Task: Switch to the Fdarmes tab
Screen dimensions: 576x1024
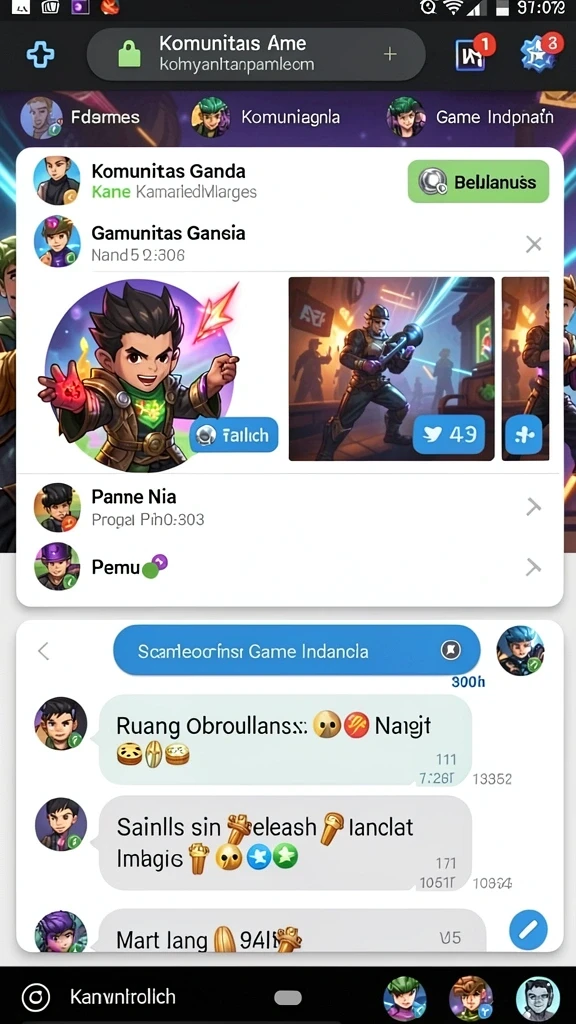Action: click(80, 118)
